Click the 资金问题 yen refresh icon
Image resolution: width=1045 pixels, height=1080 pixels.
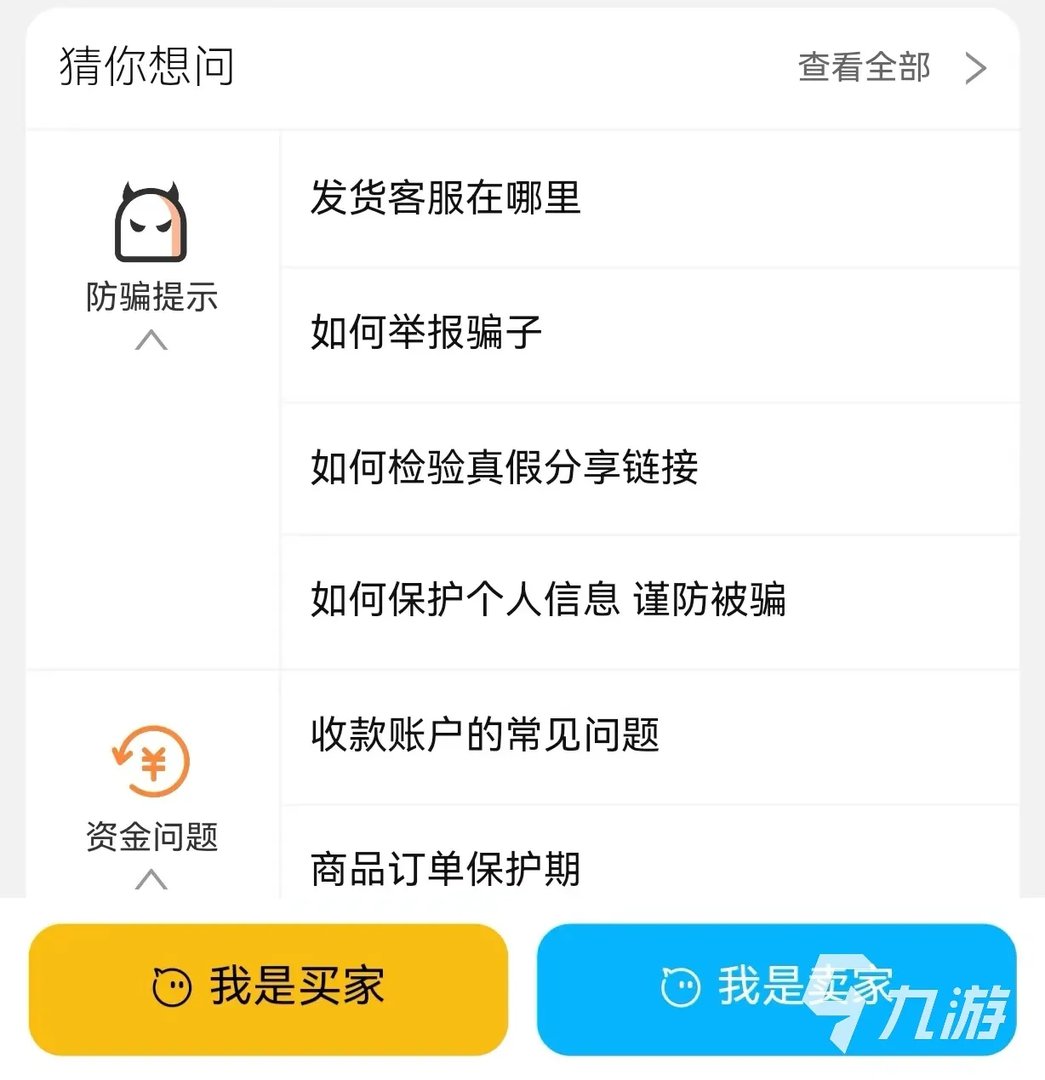[x=151, y=760]
